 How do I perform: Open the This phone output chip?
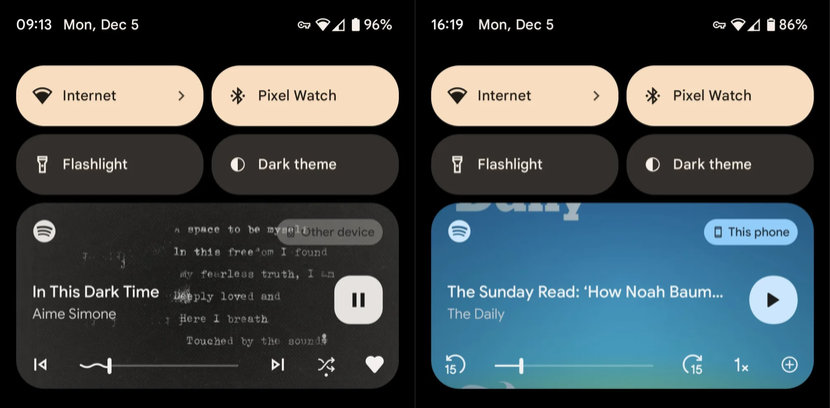click(x=750, y=232)
